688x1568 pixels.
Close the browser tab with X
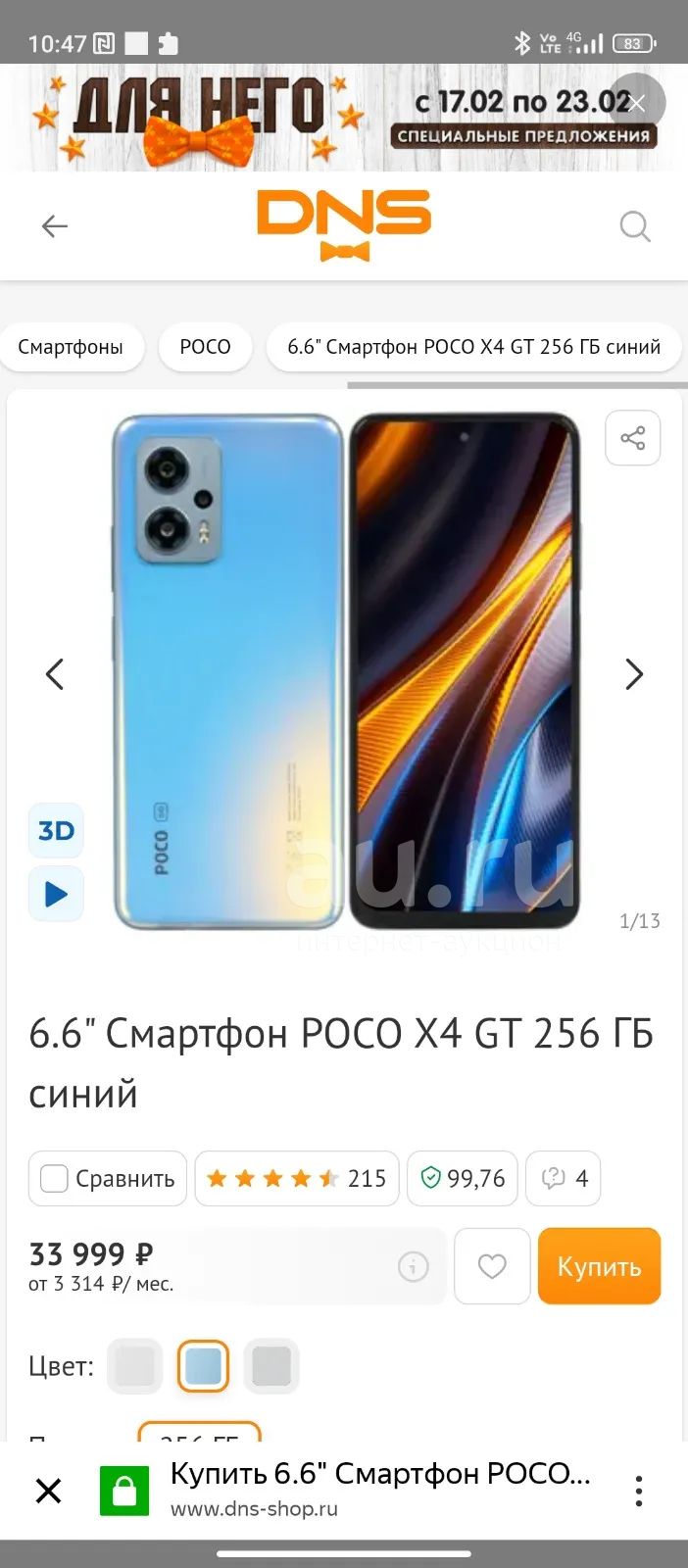point(48,1491)
